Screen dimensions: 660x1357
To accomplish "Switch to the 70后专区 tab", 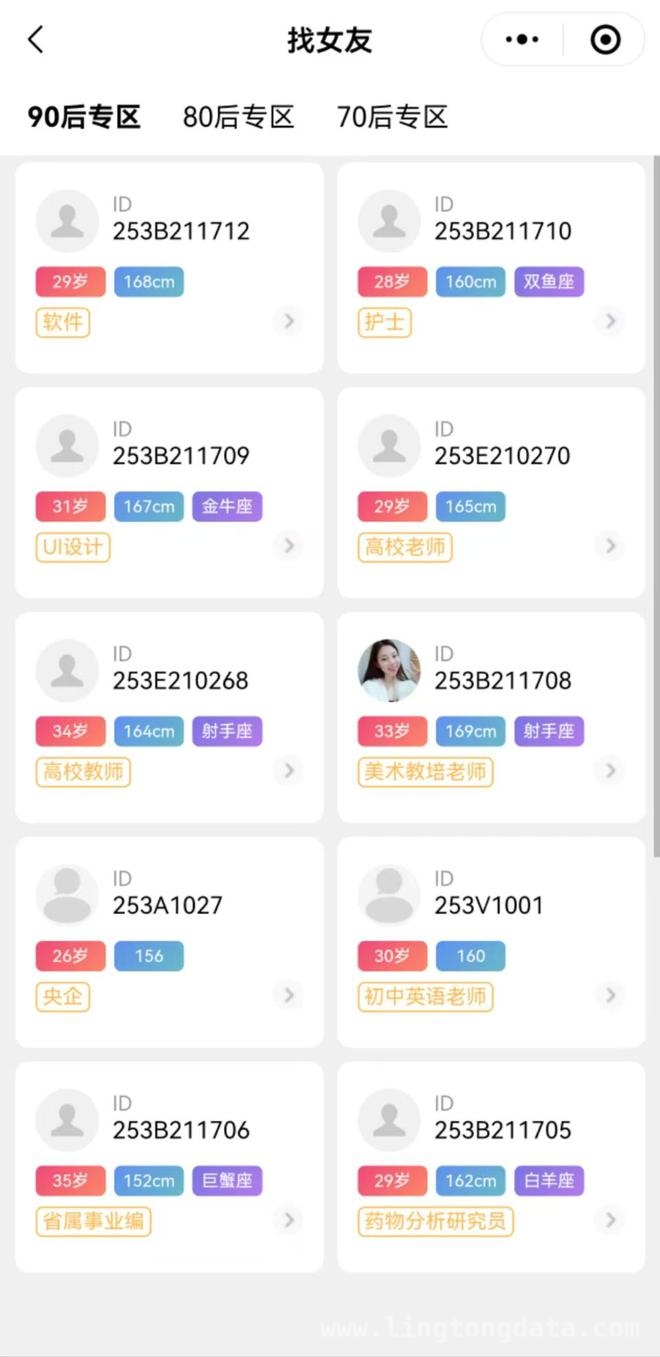I will [392, 117].
